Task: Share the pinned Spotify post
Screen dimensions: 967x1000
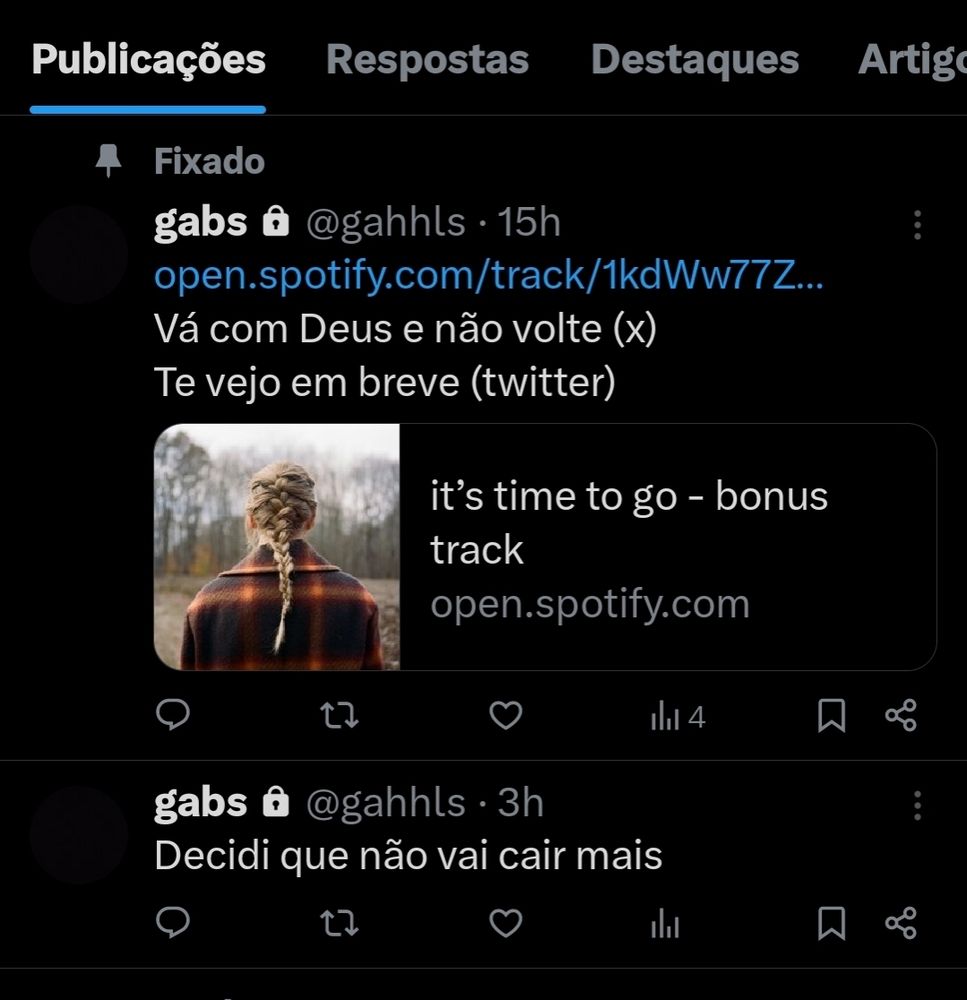Action: pos(901,715)
